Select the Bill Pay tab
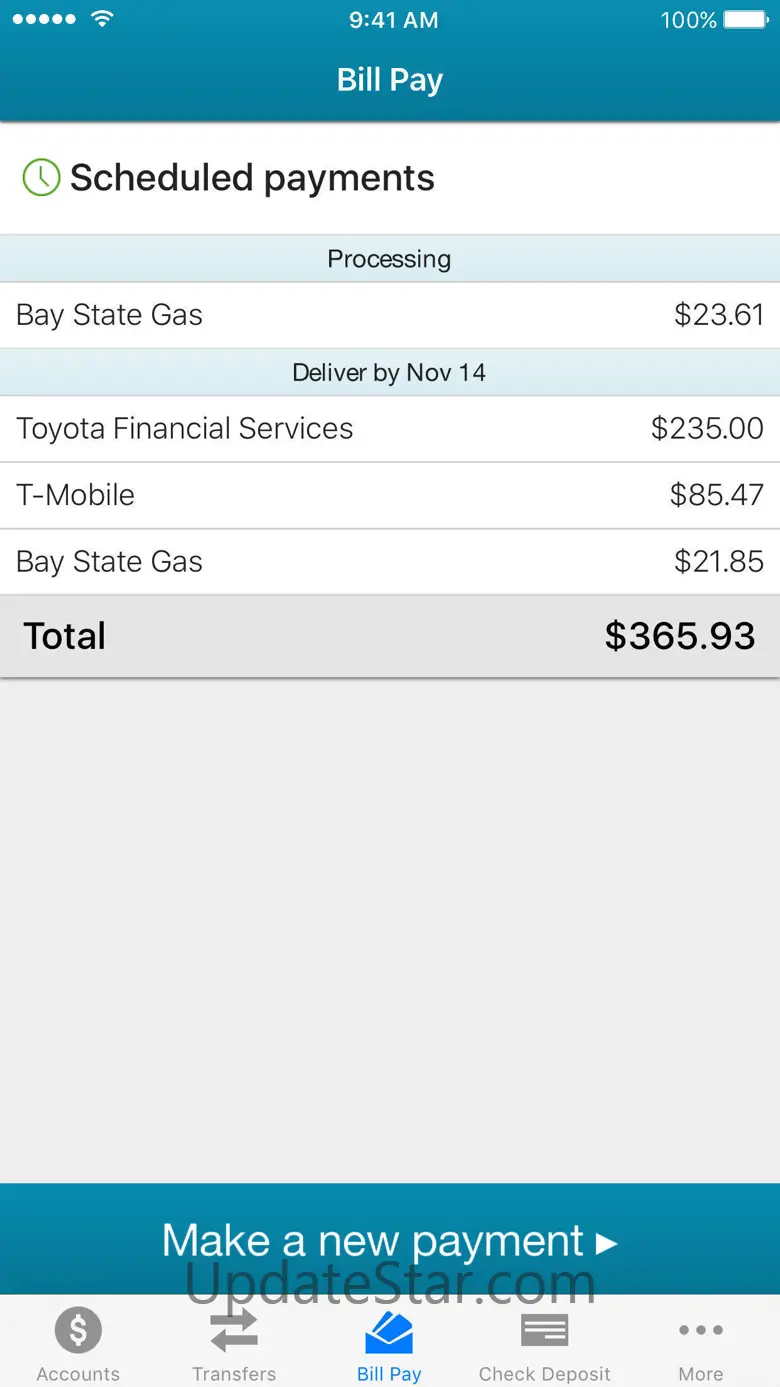780x1387 pixels. tap(389, 1342)
